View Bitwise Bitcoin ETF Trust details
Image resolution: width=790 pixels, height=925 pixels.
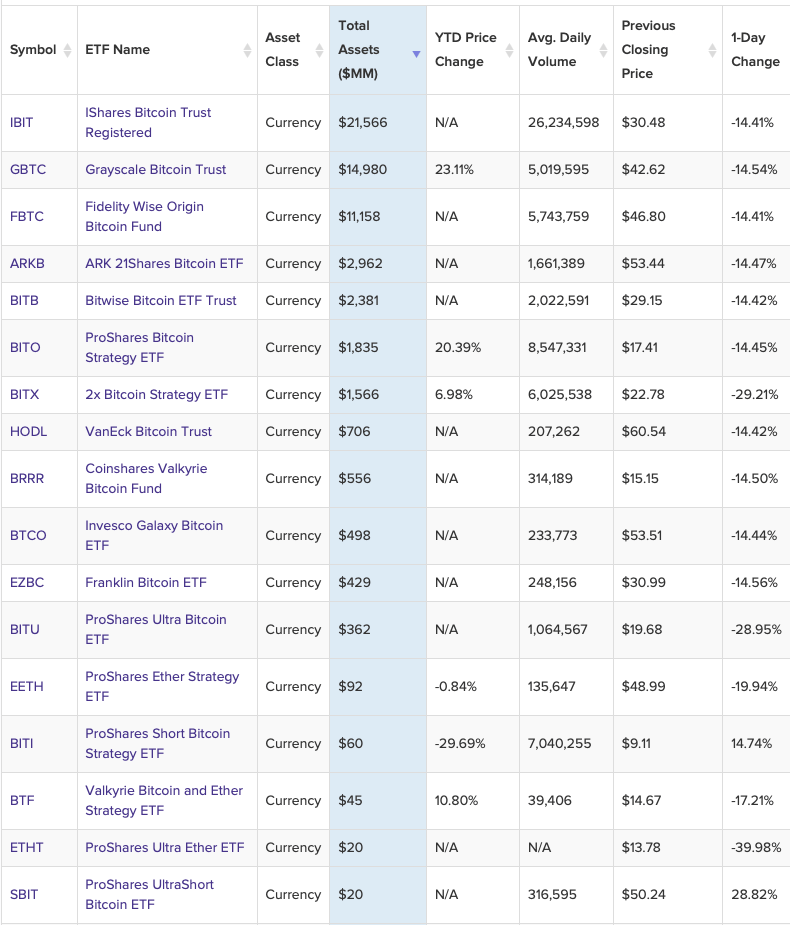click(x=160, y=300)
